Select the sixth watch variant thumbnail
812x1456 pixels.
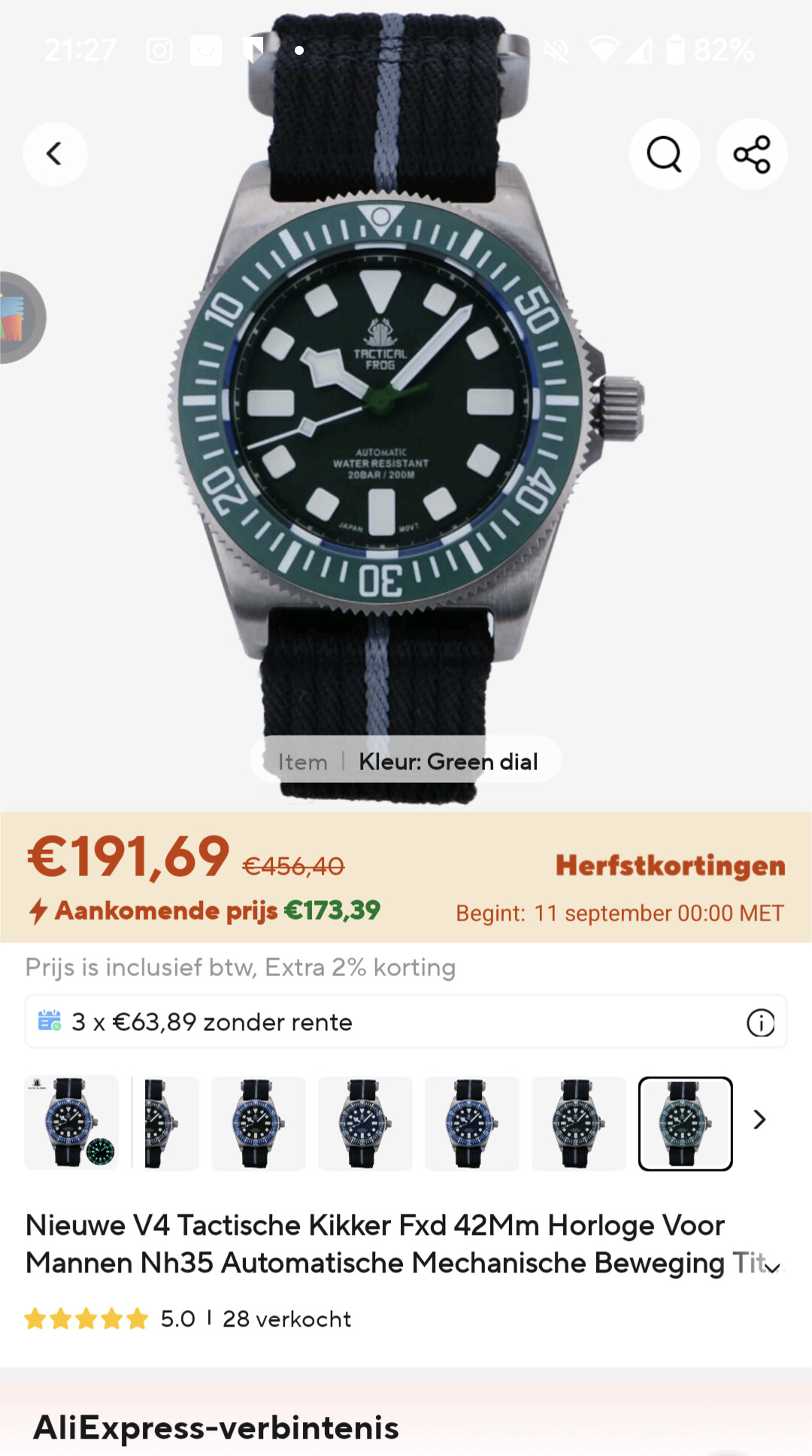579,1123
